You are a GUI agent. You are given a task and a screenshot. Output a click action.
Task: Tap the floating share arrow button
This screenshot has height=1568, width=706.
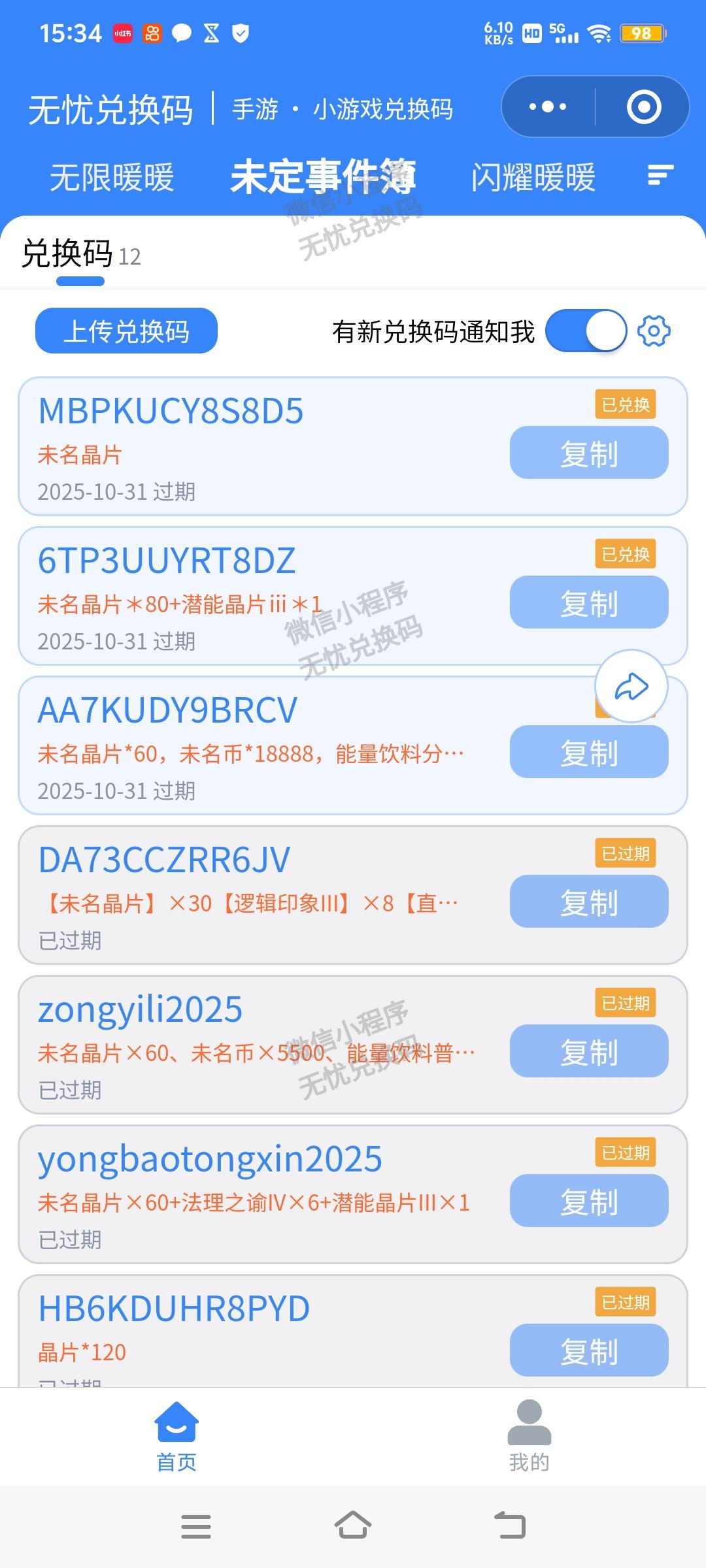631,686
